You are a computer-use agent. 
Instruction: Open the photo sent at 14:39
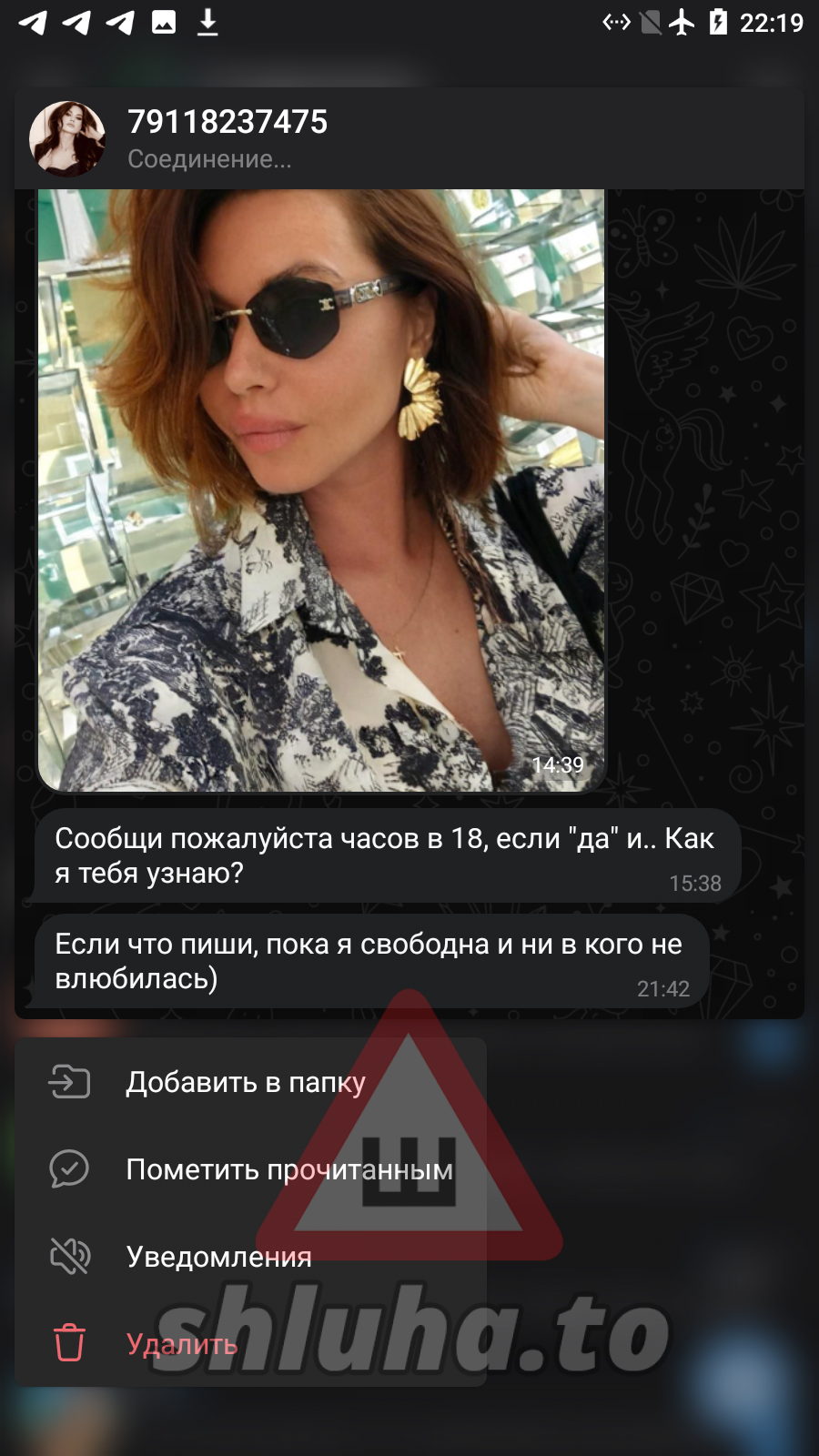[321, 490]
